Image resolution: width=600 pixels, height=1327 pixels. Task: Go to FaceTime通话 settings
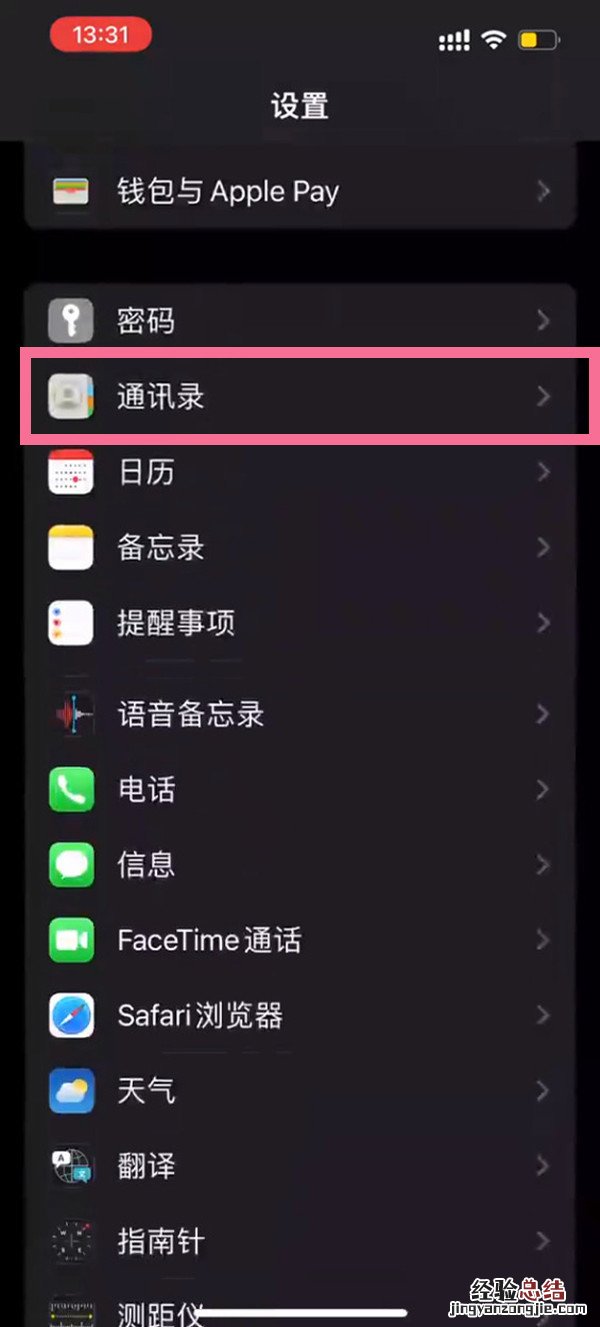[x=300, y=940]
